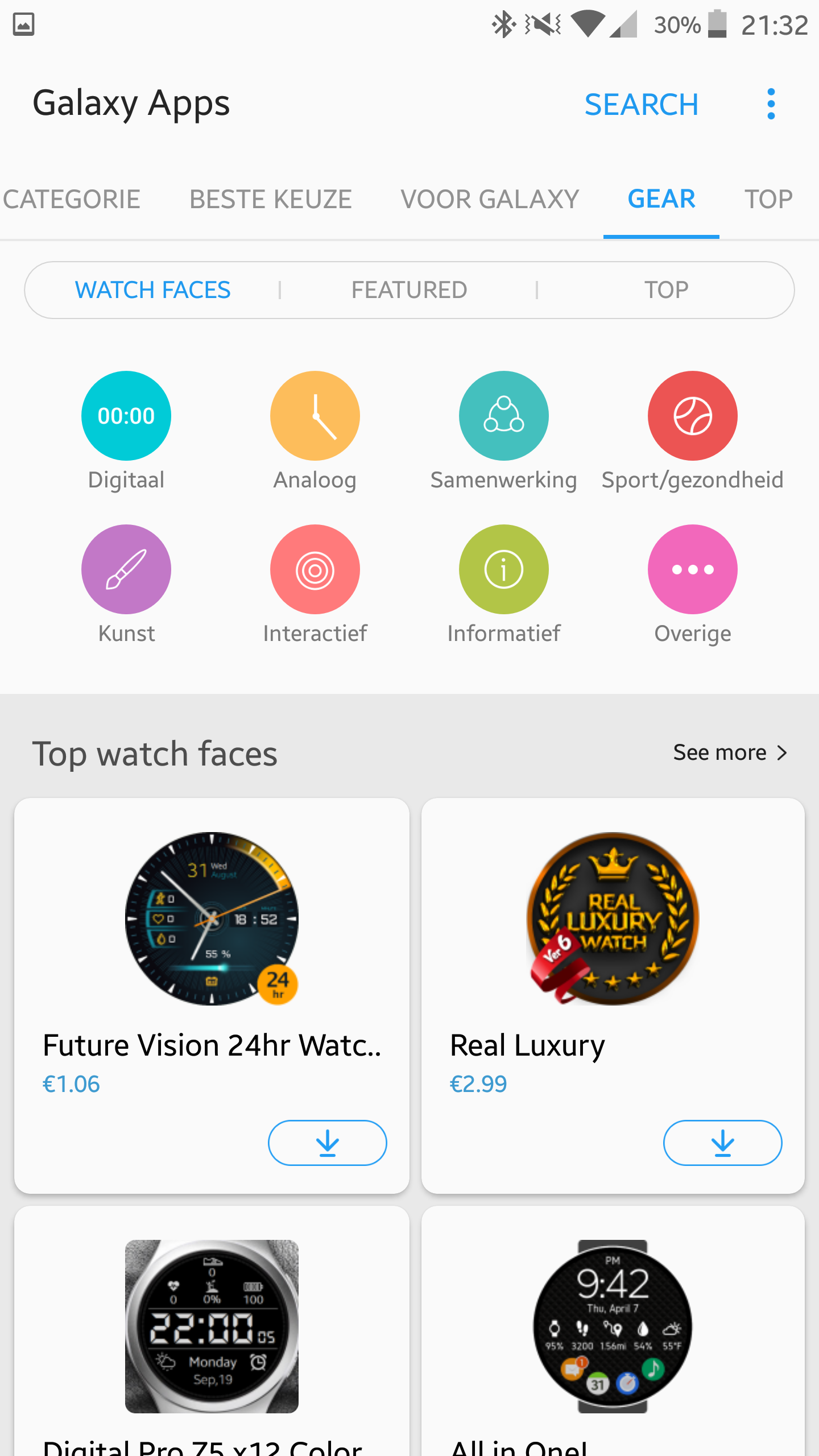Open the Interactief category
The height and width of the screenshot is (1456, 819).
click(315, 570)
